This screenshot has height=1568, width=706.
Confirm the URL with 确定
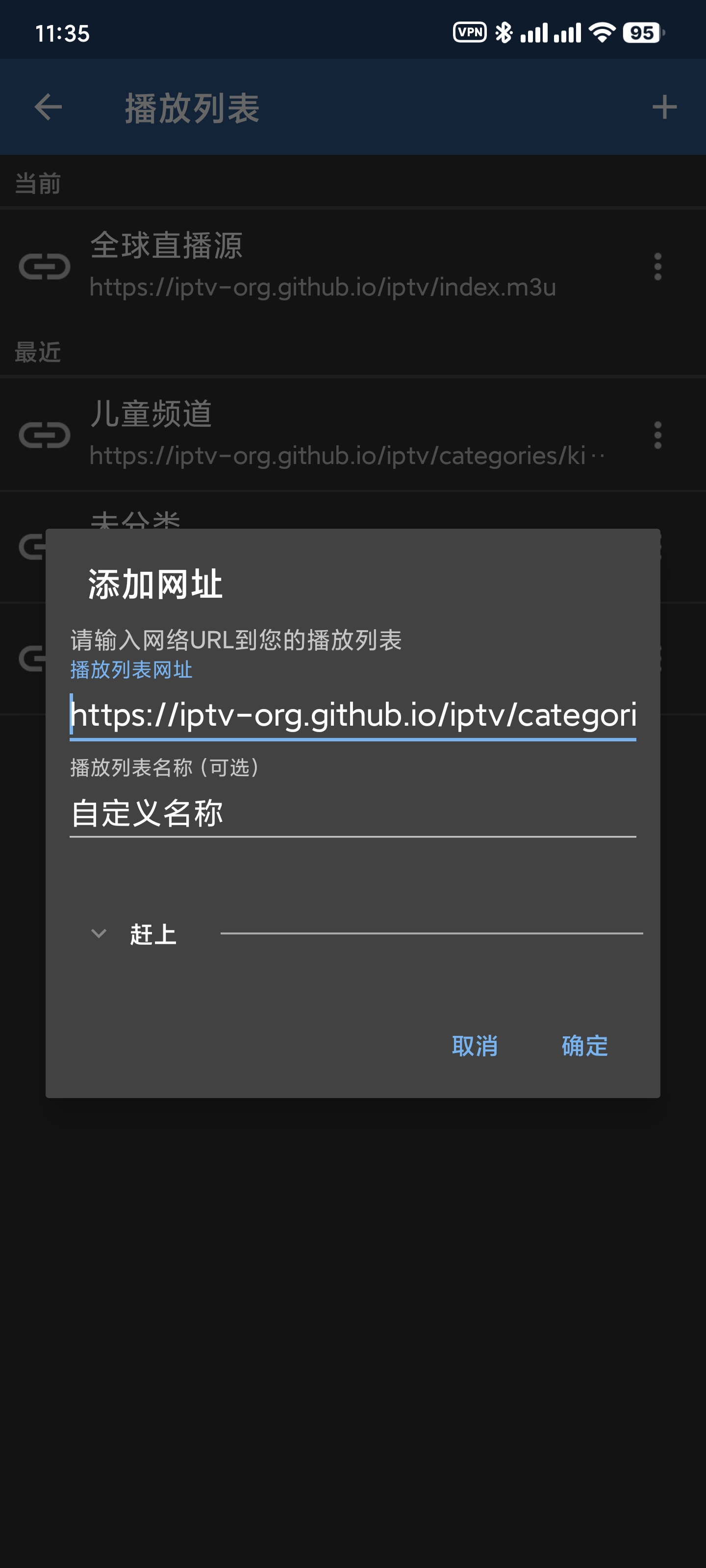coord(584,1046)
